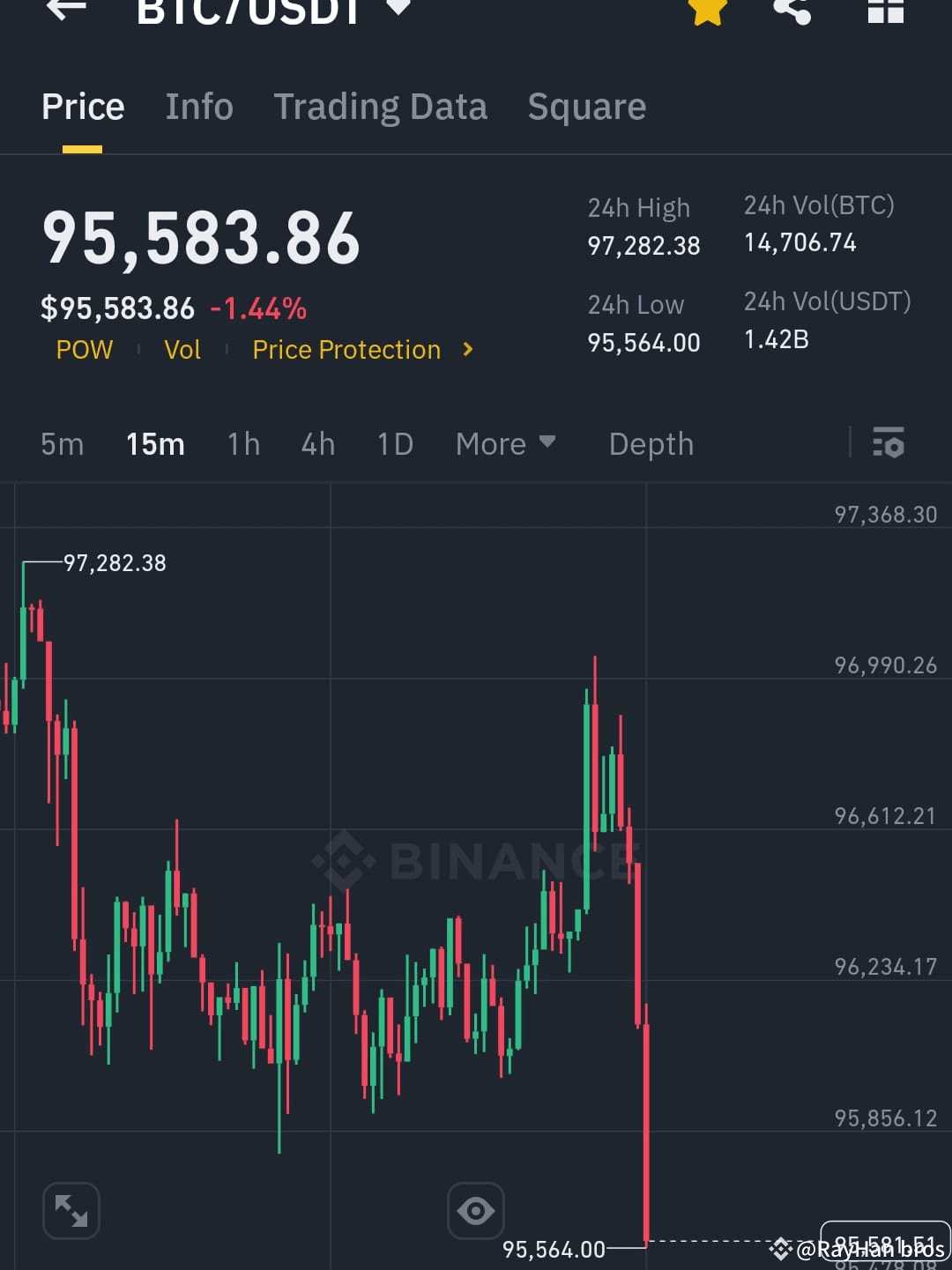Tap the back arrow to exit chart
This screenshot has height=1270, width=952.
coord(63,11)
